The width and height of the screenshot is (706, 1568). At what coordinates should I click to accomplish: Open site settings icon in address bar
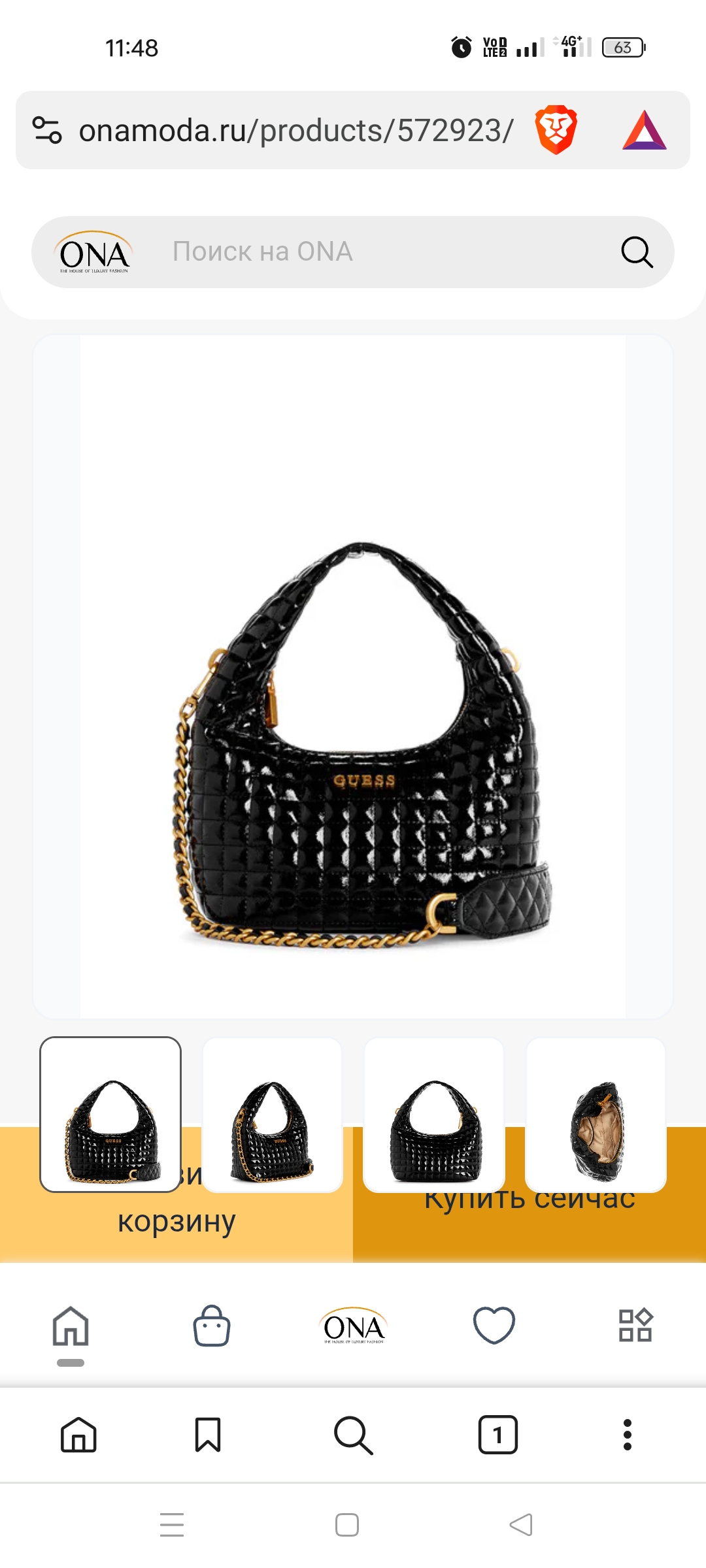pyautogui.click(x=47, y=130)
